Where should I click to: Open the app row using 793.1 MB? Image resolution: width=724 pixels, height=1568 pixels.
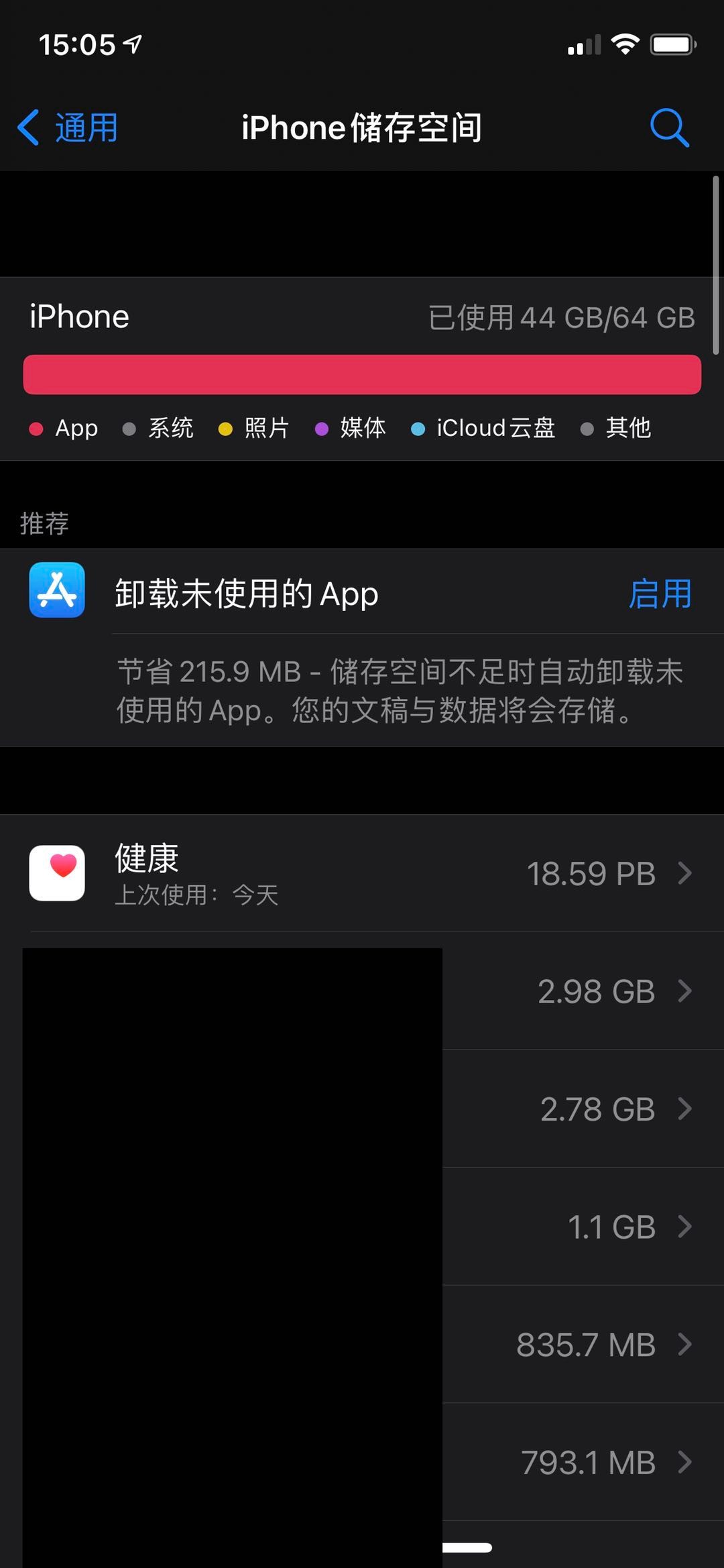(582, 1462)
